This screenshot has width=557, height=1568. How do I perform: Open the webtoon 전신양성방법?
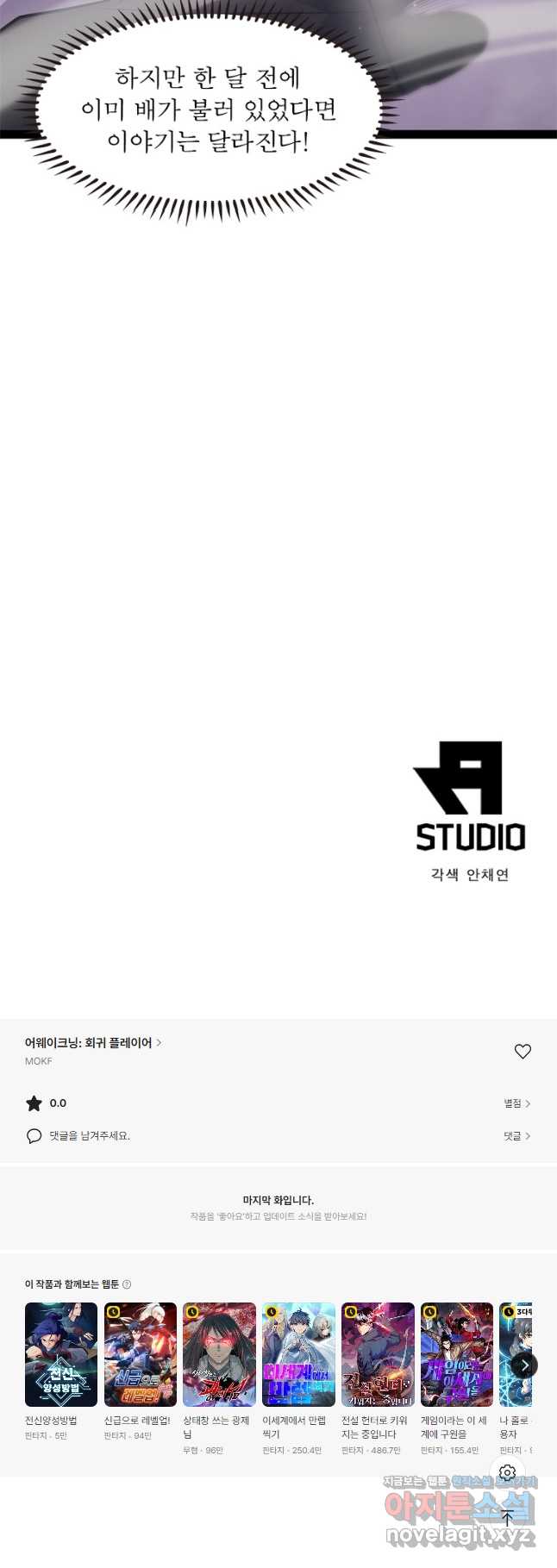[61, 1354]
